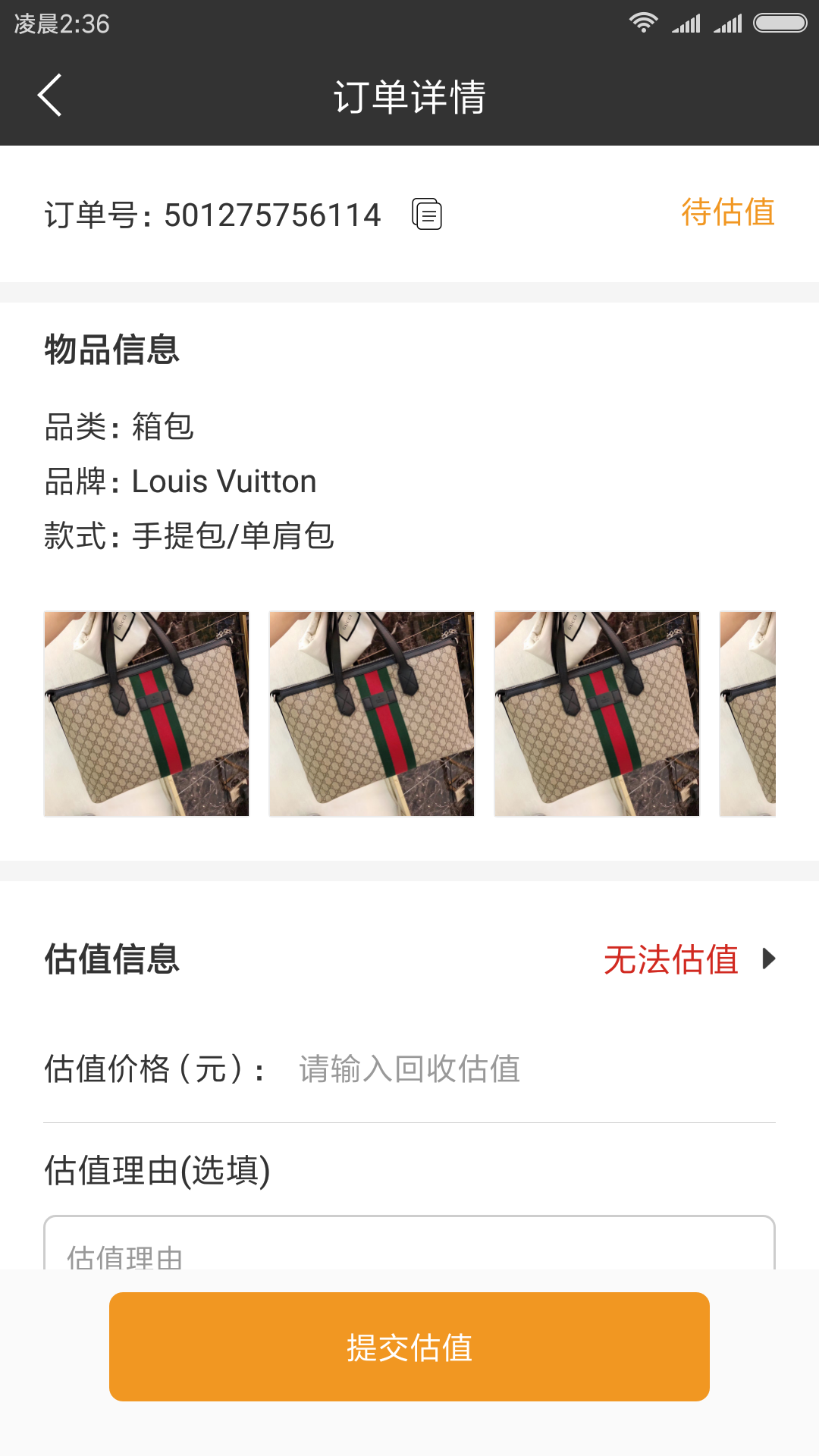
Task: Go back from order details
Action: 50,96
